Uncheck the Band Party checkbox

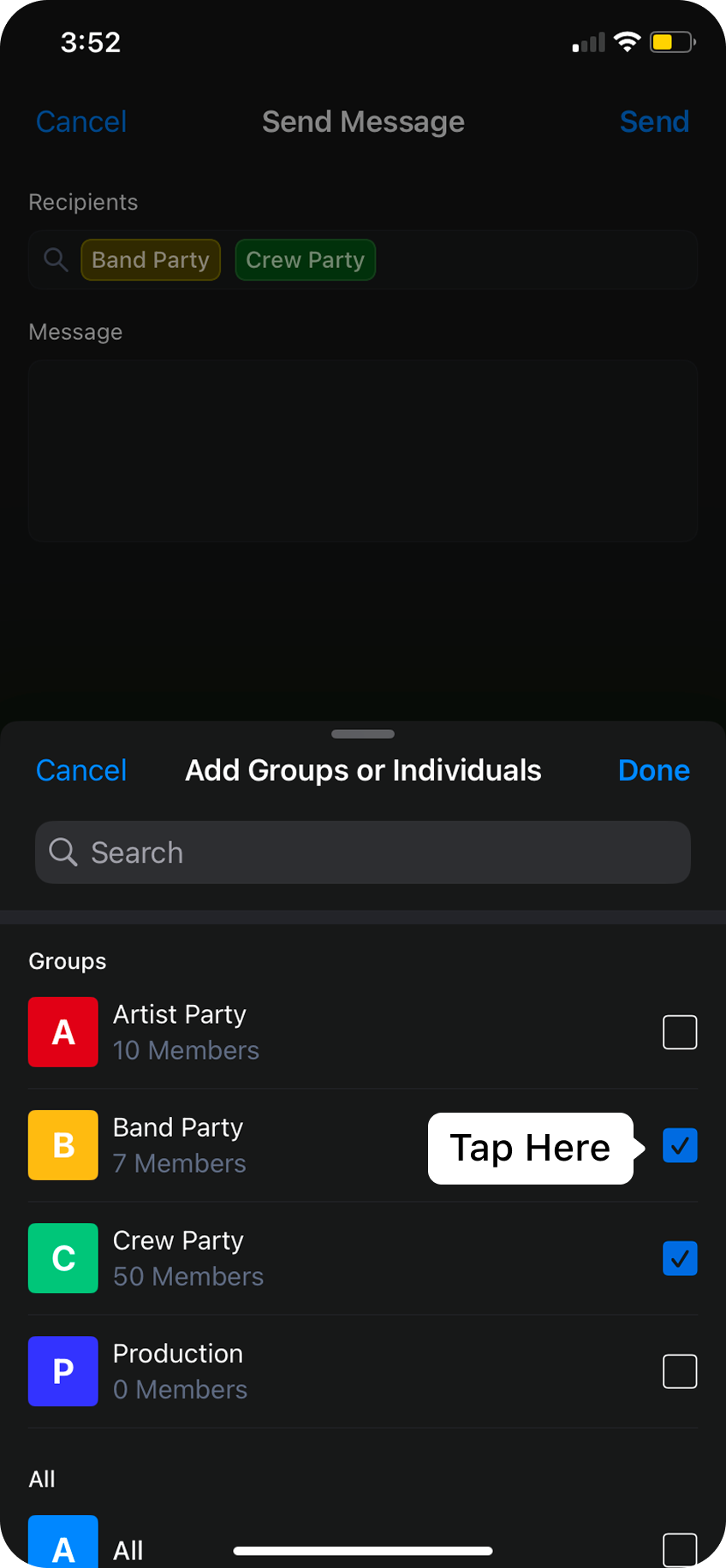680,1145
